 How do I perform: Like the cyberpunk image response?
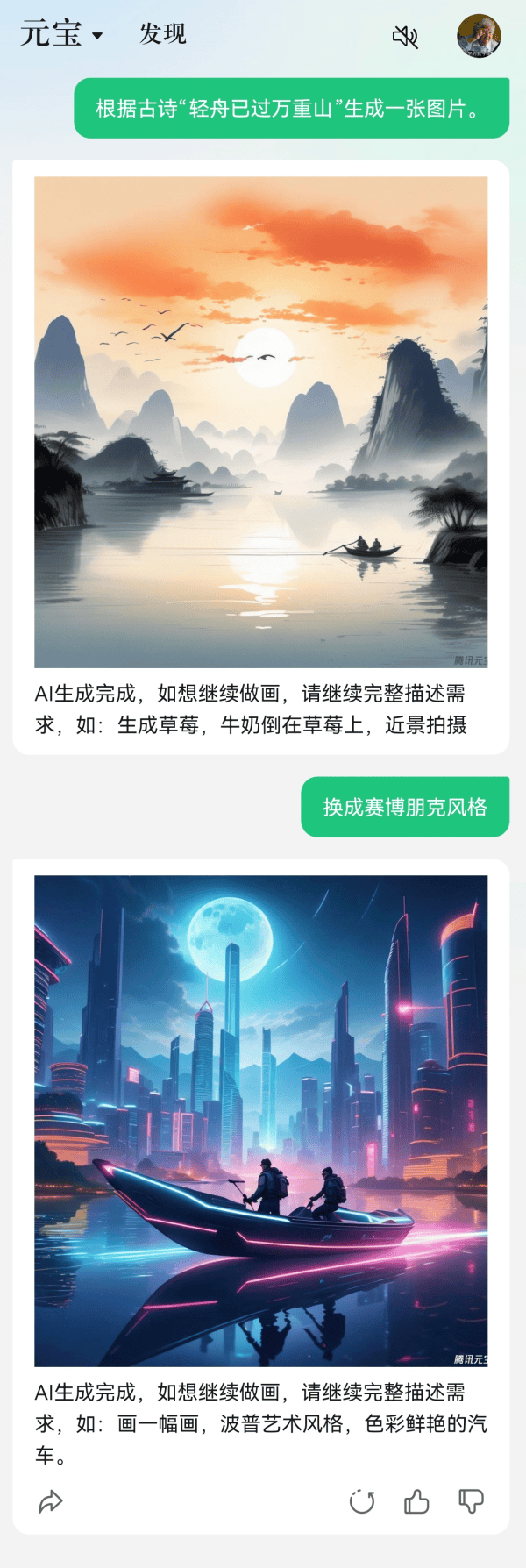tap(416, 1501)
